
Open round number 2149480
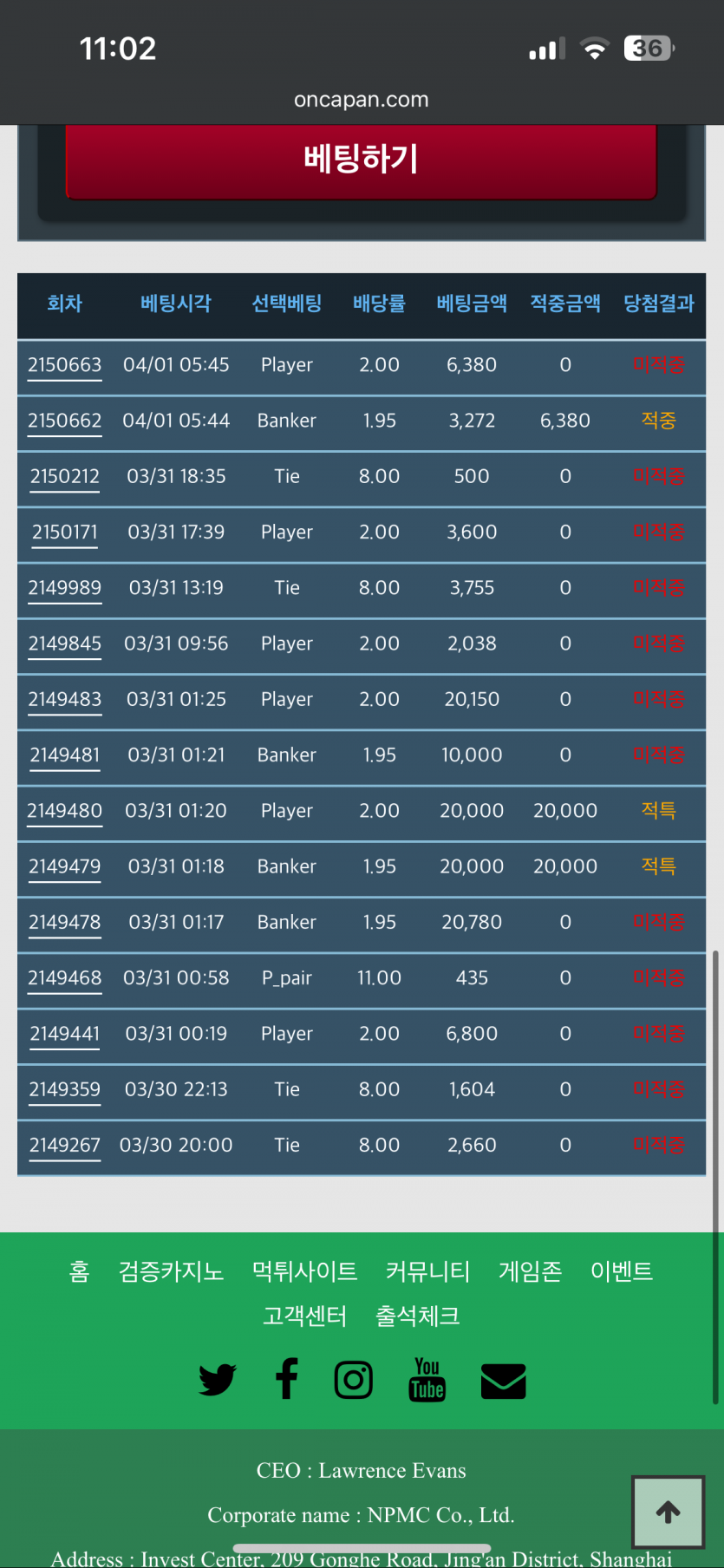[65, 811]
